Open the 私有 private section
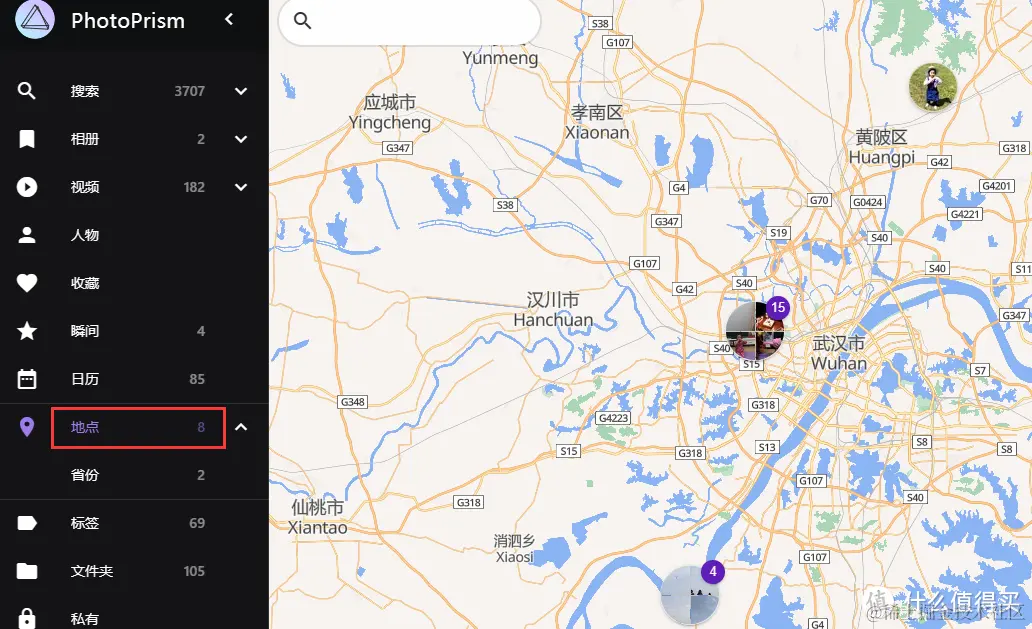The image size is (1032, 629). tap(85, 618)
